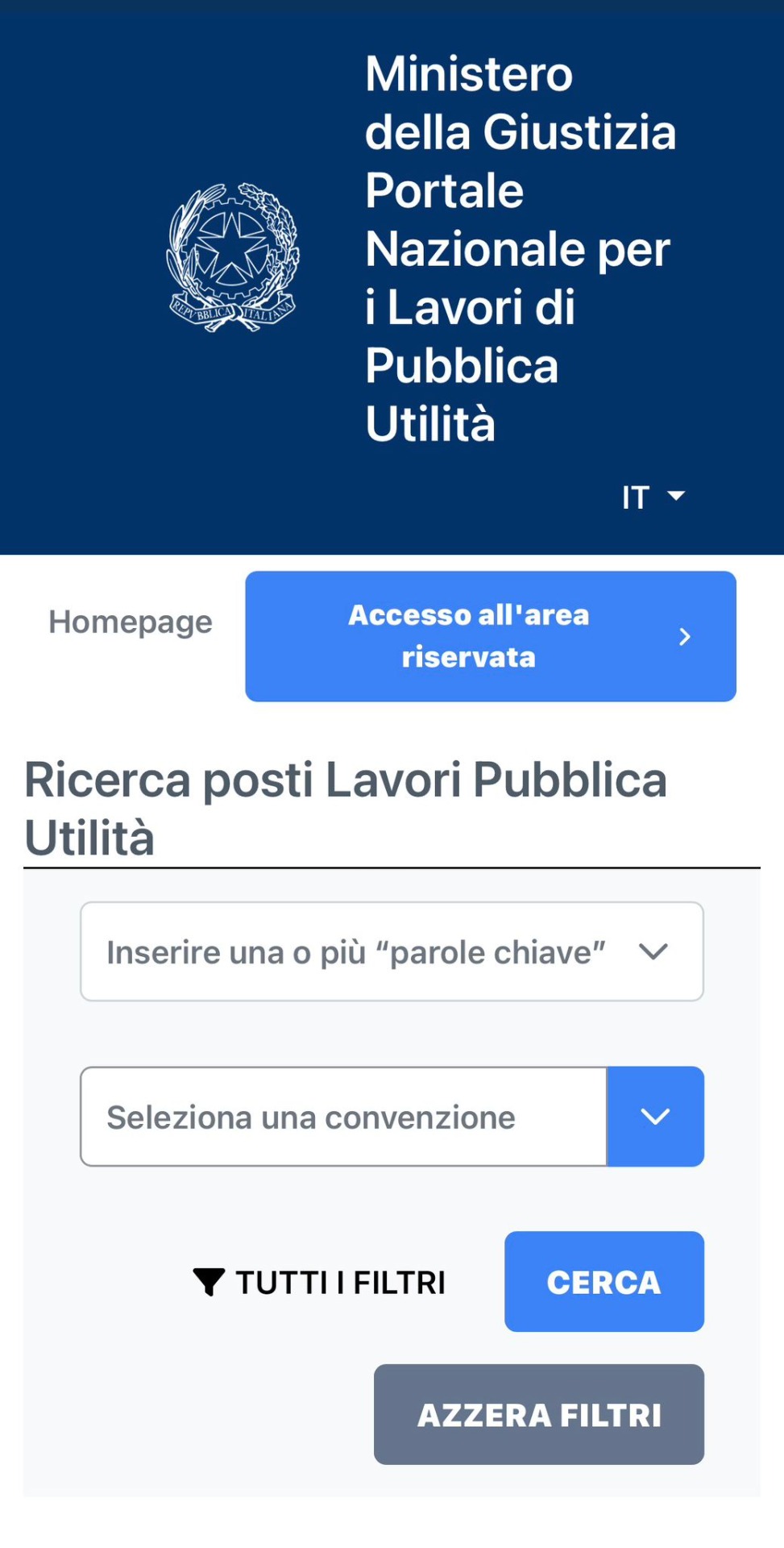Show TUTTI I FILTRI options
This screenshot has width=784, height=1548.
[x=320, y=1282]
